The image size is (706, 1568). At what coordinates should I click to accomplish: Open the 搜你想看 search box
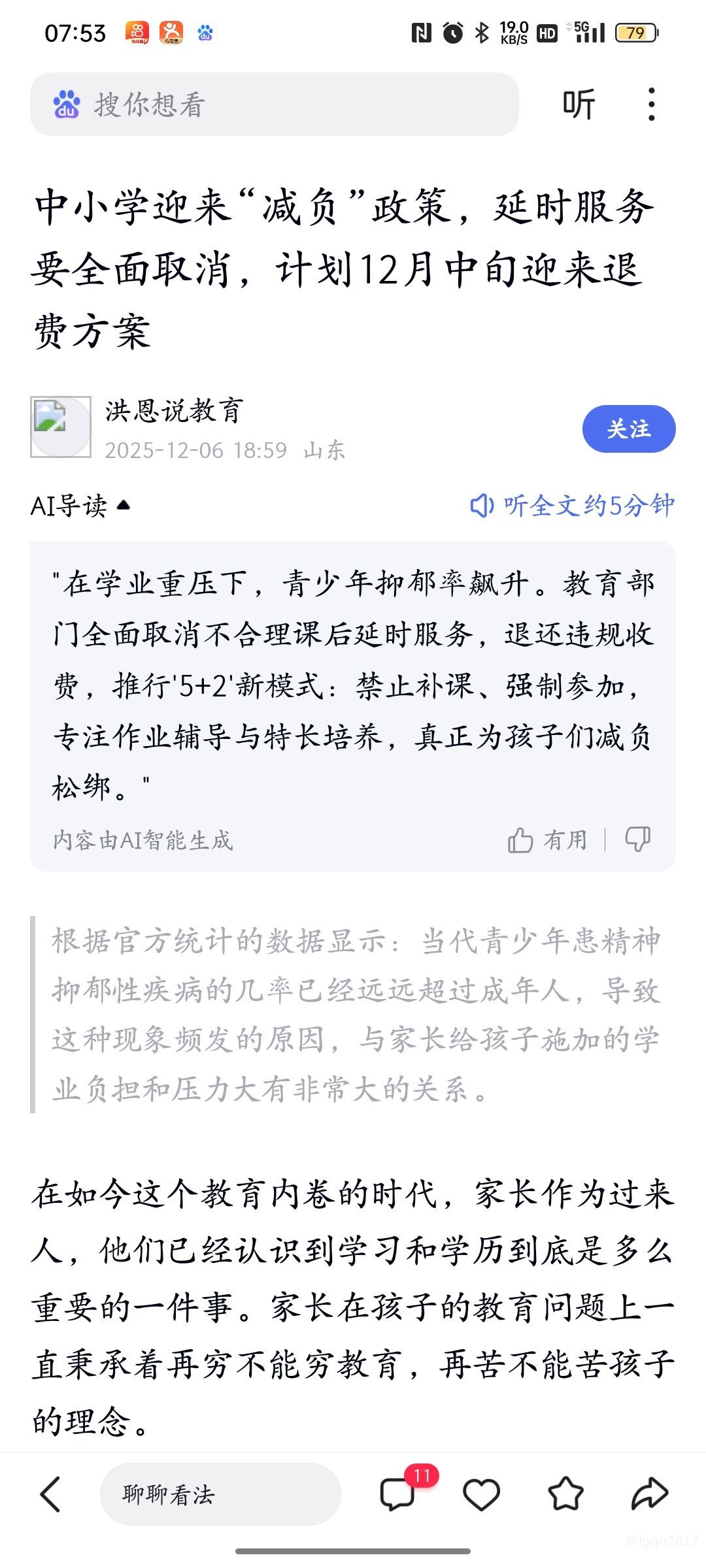click(x=275, y=105)
